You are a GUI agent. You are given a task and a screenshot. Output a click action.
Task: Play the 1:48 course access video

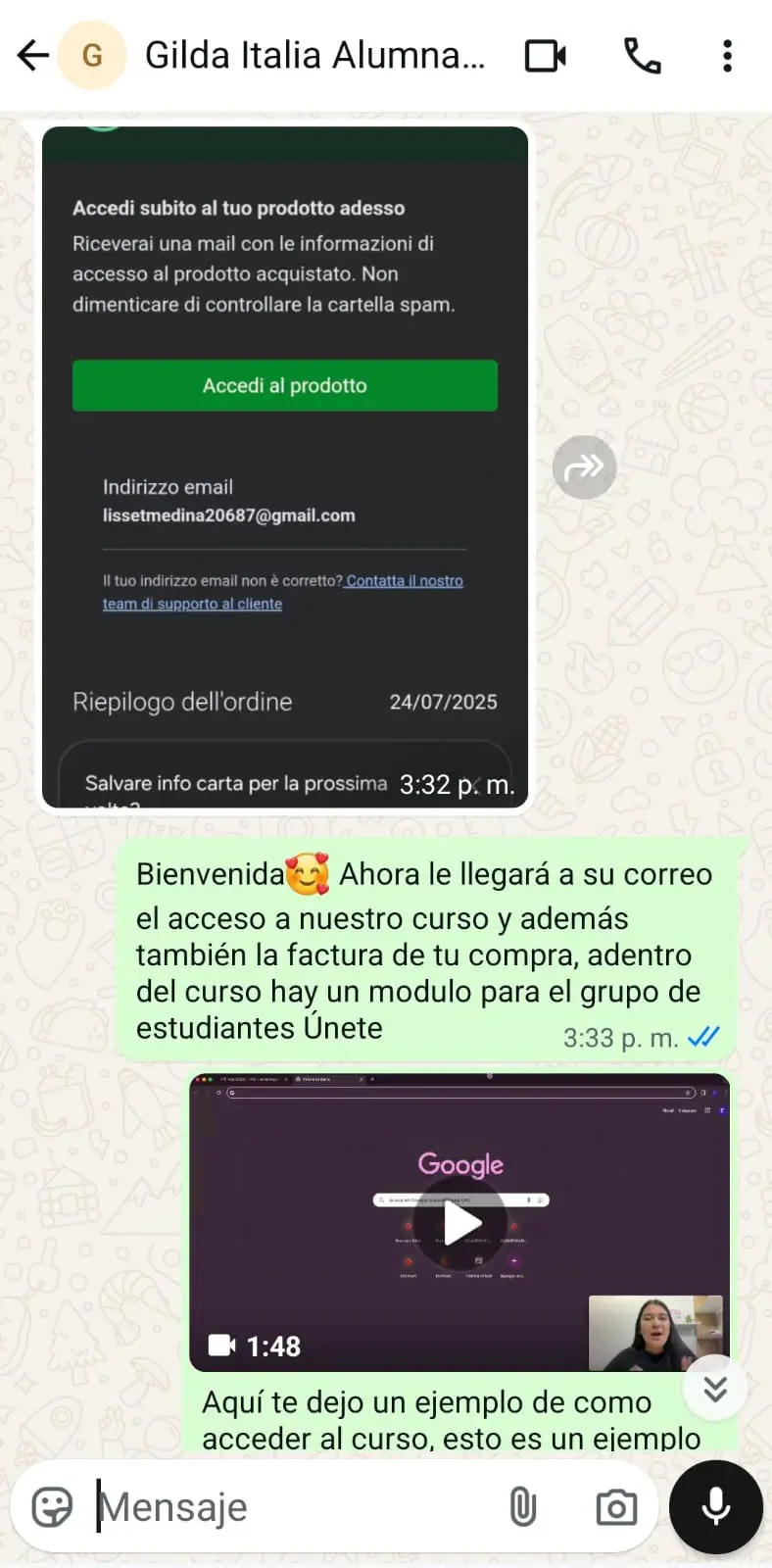(x=459, y=1223)
